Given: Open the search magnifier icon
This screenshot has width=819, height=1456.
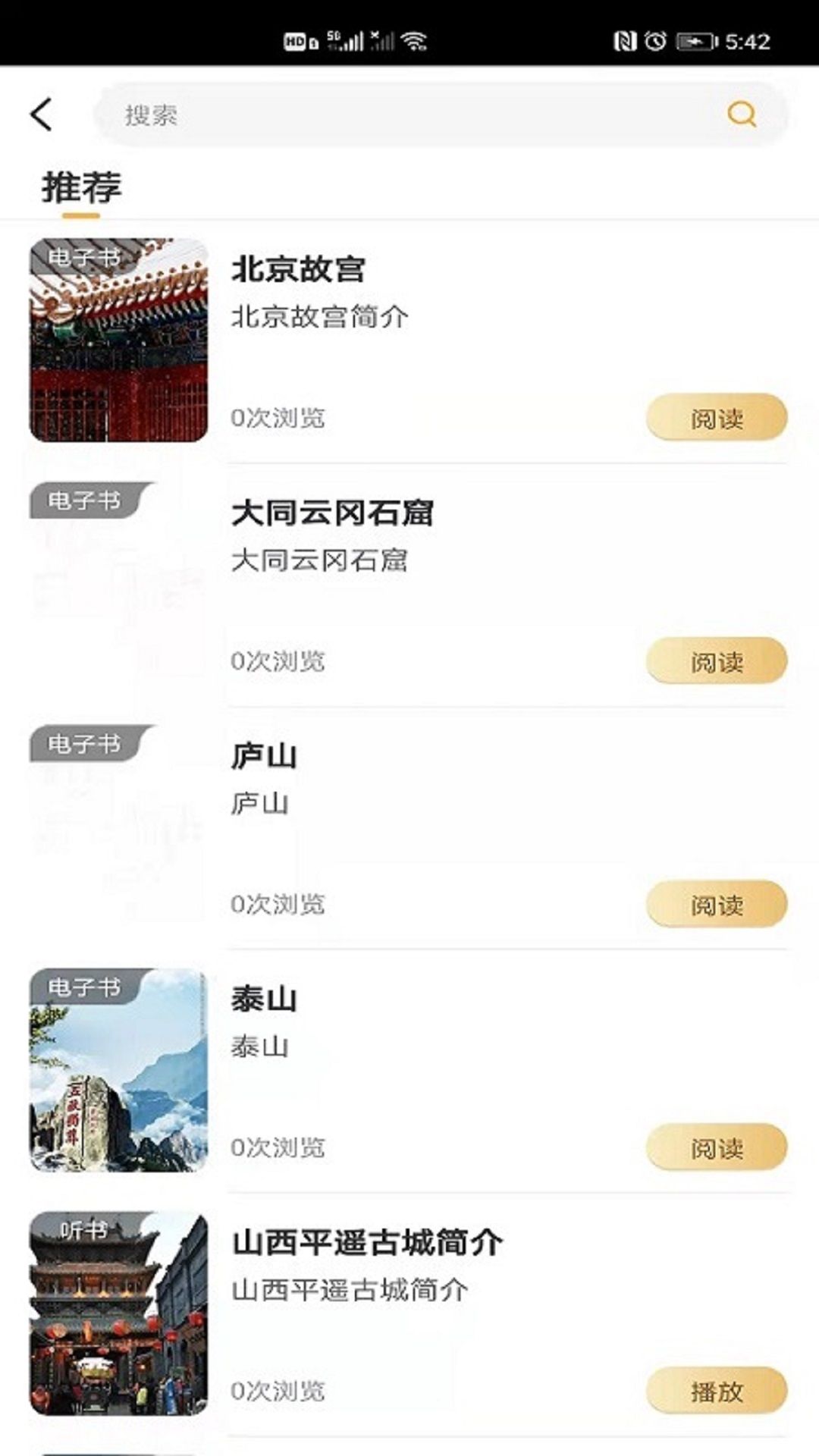Looking at the screenshot, I should [741, 115].
